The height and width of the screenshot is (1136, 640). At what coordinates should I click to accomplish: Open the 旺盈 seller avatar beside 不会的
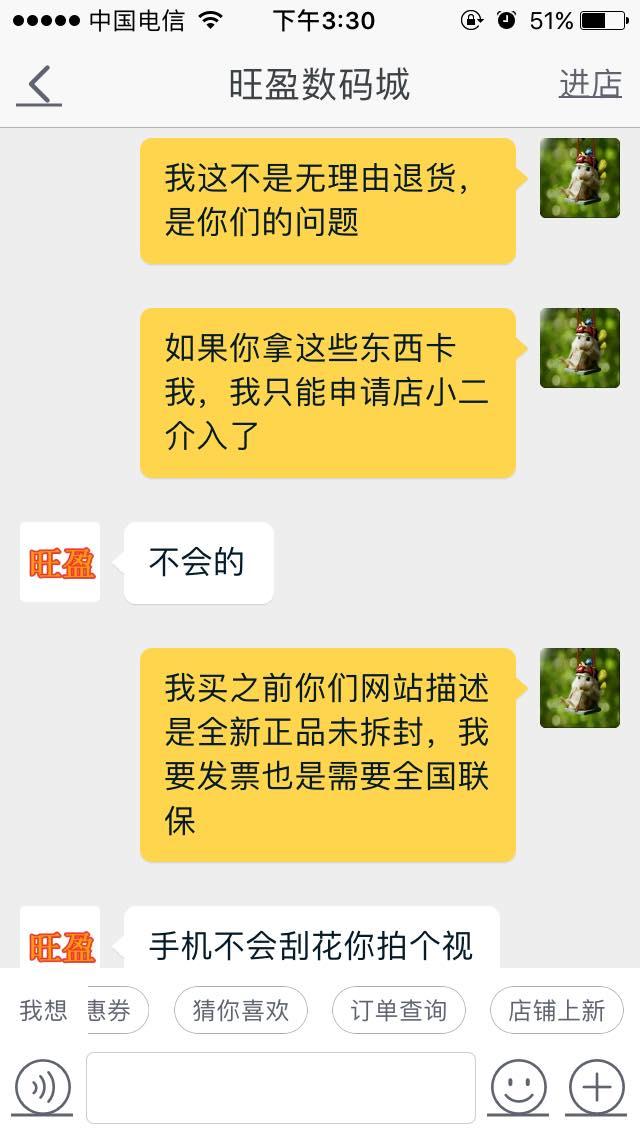coord(60,562)
